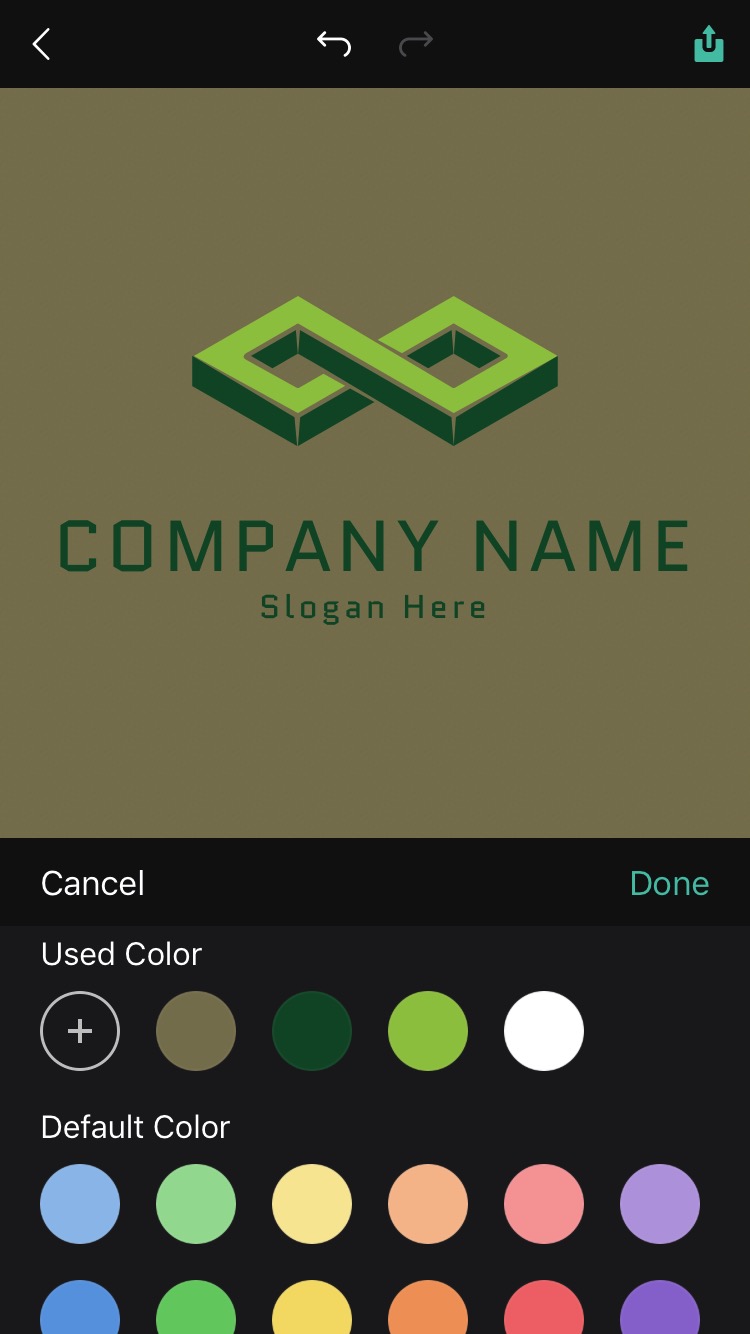
Task: Pick the light blue default color
Action: point(80,1204)
